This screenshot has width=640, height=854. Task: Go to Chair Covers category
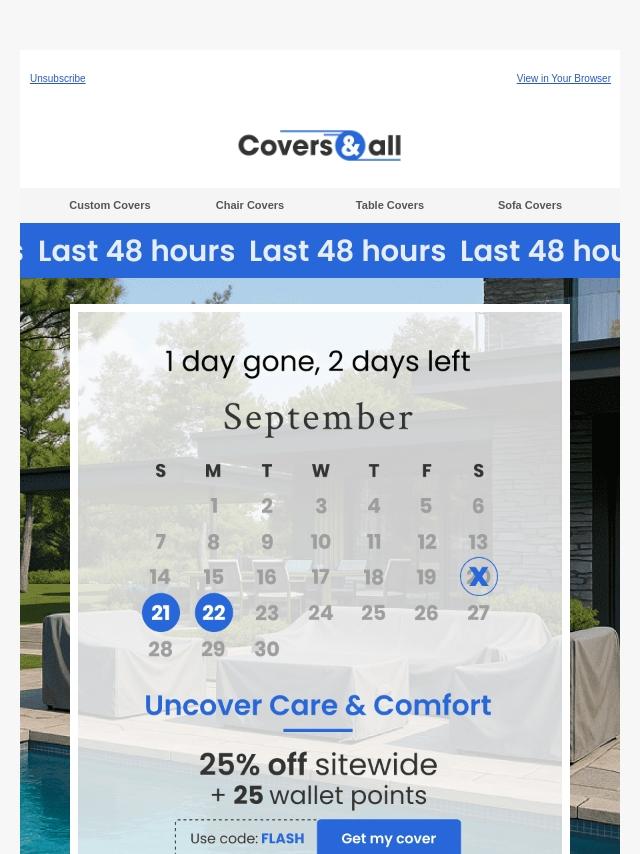point(250,205)
